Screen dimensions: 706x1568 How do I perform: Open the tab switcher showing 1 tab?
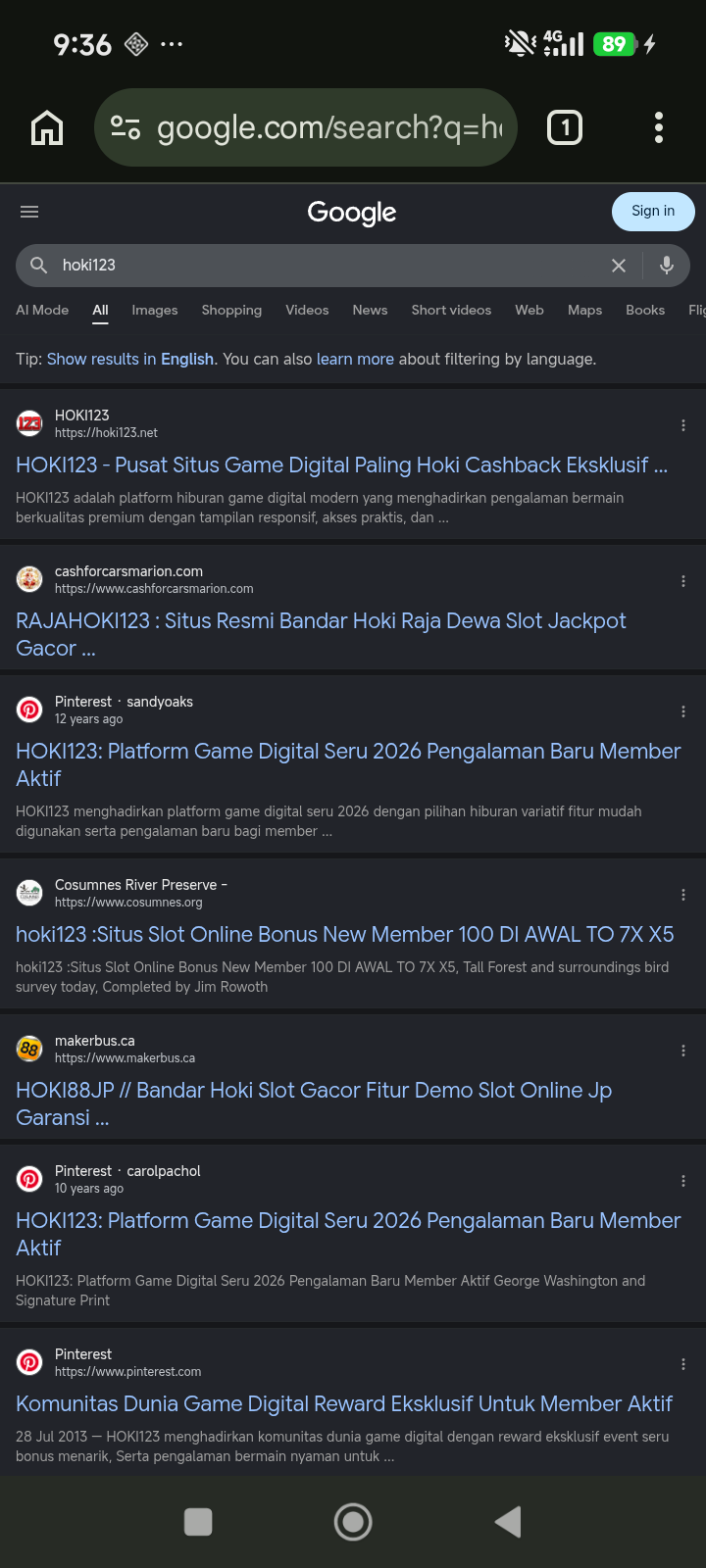pos(565,127)
